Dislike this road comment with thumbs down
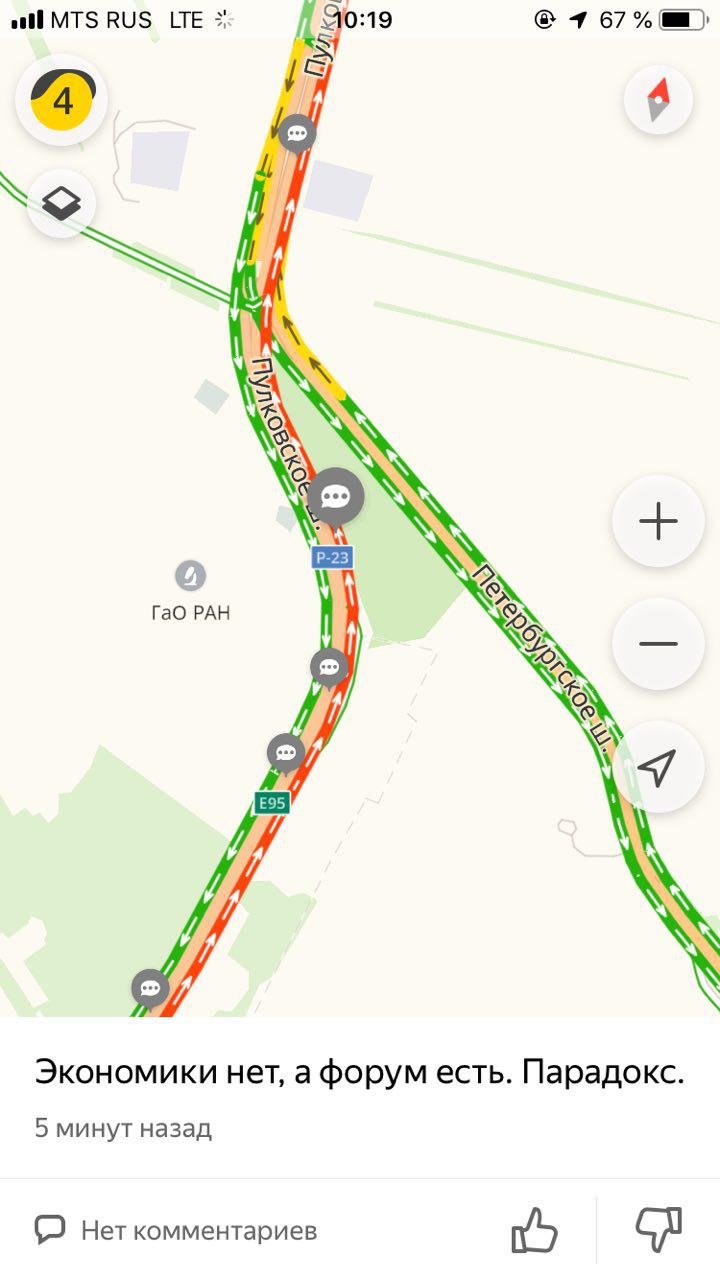 point(658,1229)
